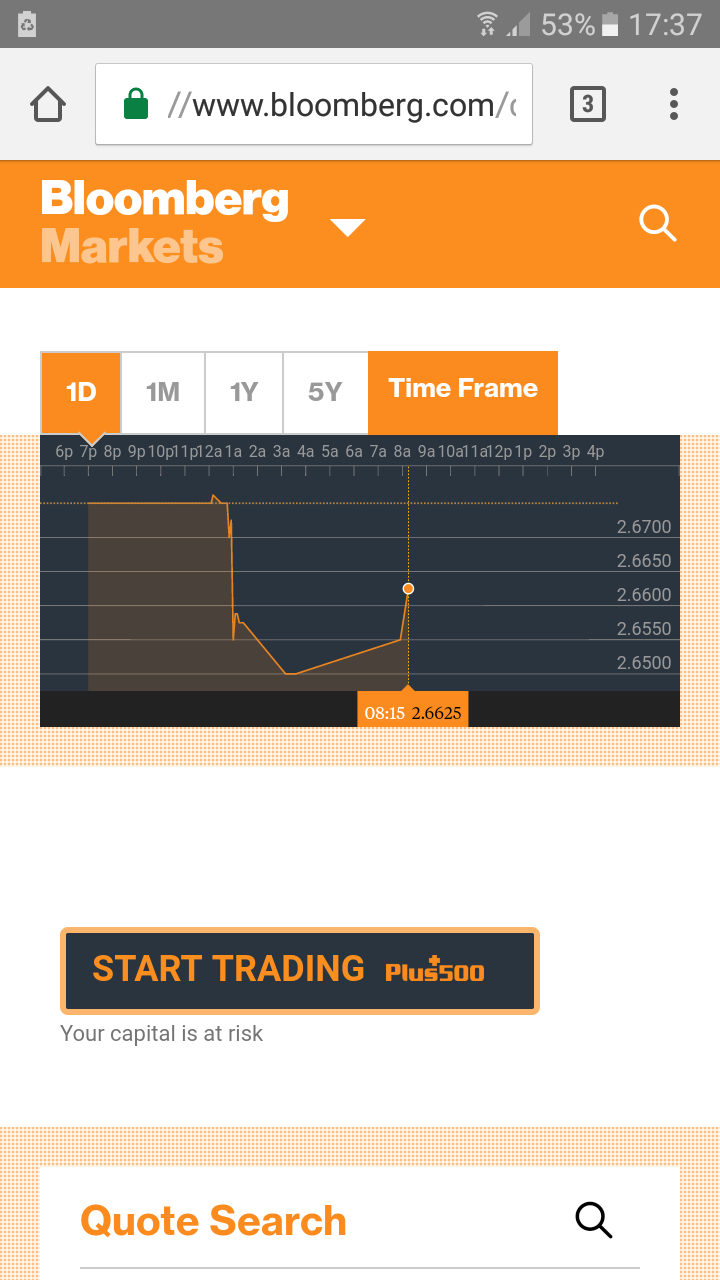720x1280 pixels.
Task: Tap the bloomberg.com address bar
Action: pos(314,104)
